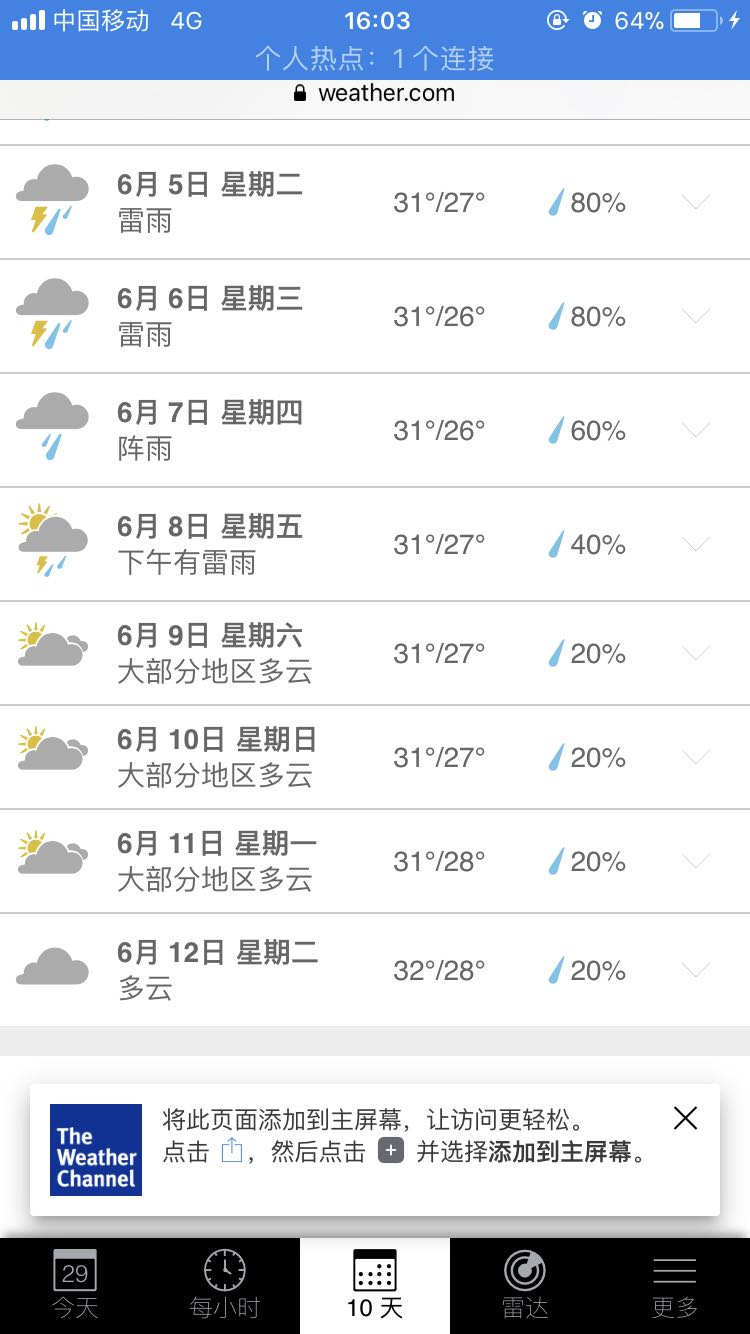This screenshot has width=750, height=1334.
Task: Switch to the 今天 tab
Action: point(75,1285)
